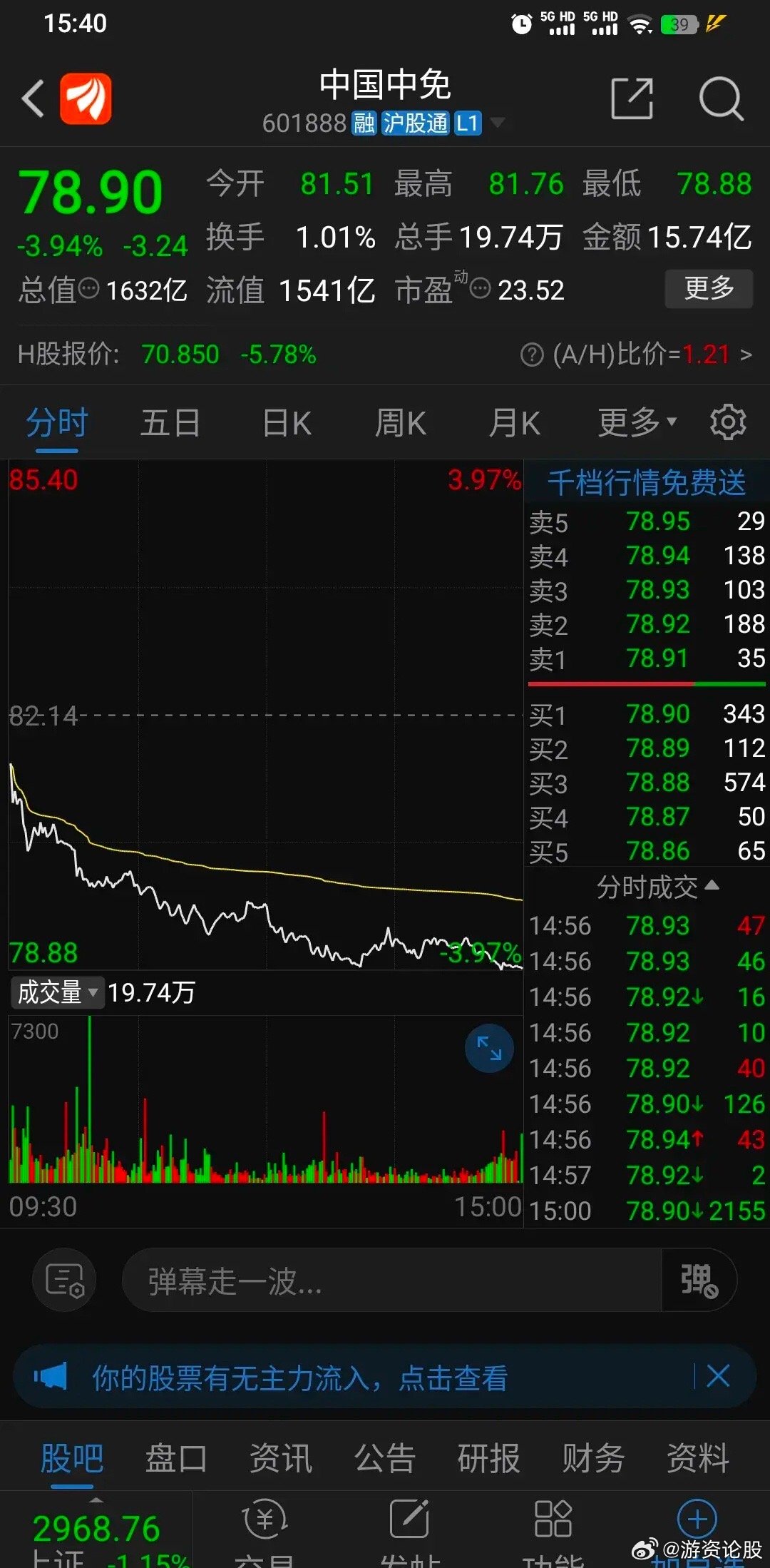Image resolution: width=770 pixels, height=1568 pixels.
Task: Switch to the 日K chart tab
Action: click(x=287, y=423)
